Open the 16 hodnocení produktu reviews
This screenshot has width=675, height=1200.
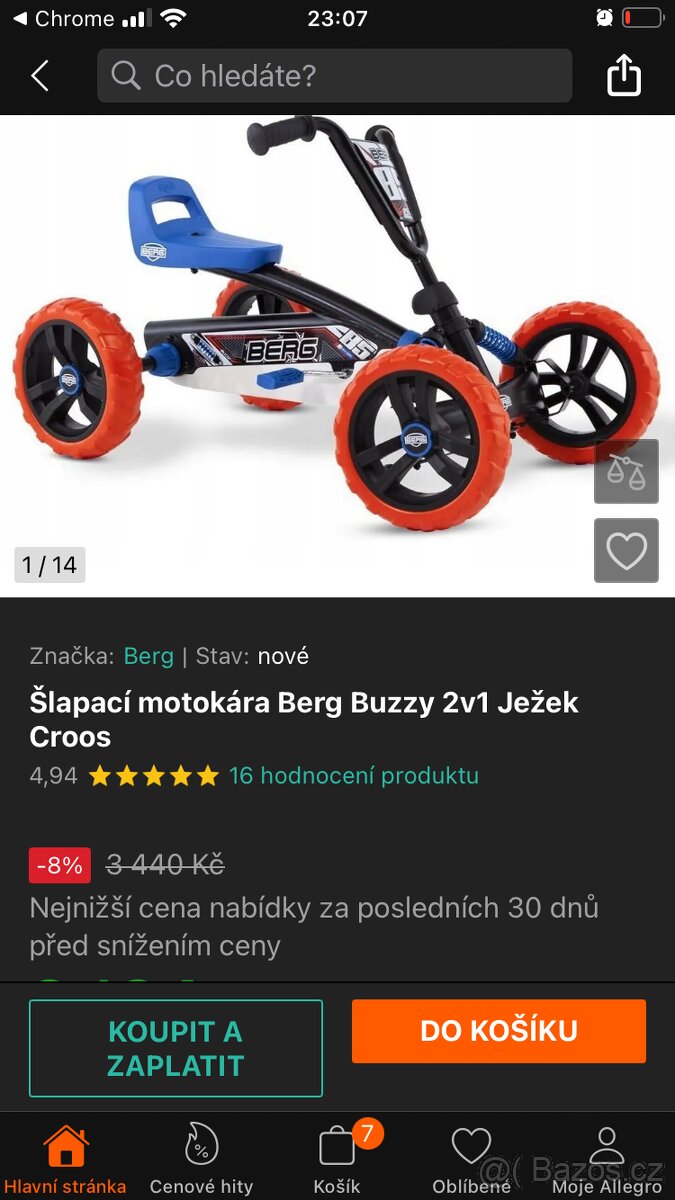pyautogui.click(x=353, y=775)
